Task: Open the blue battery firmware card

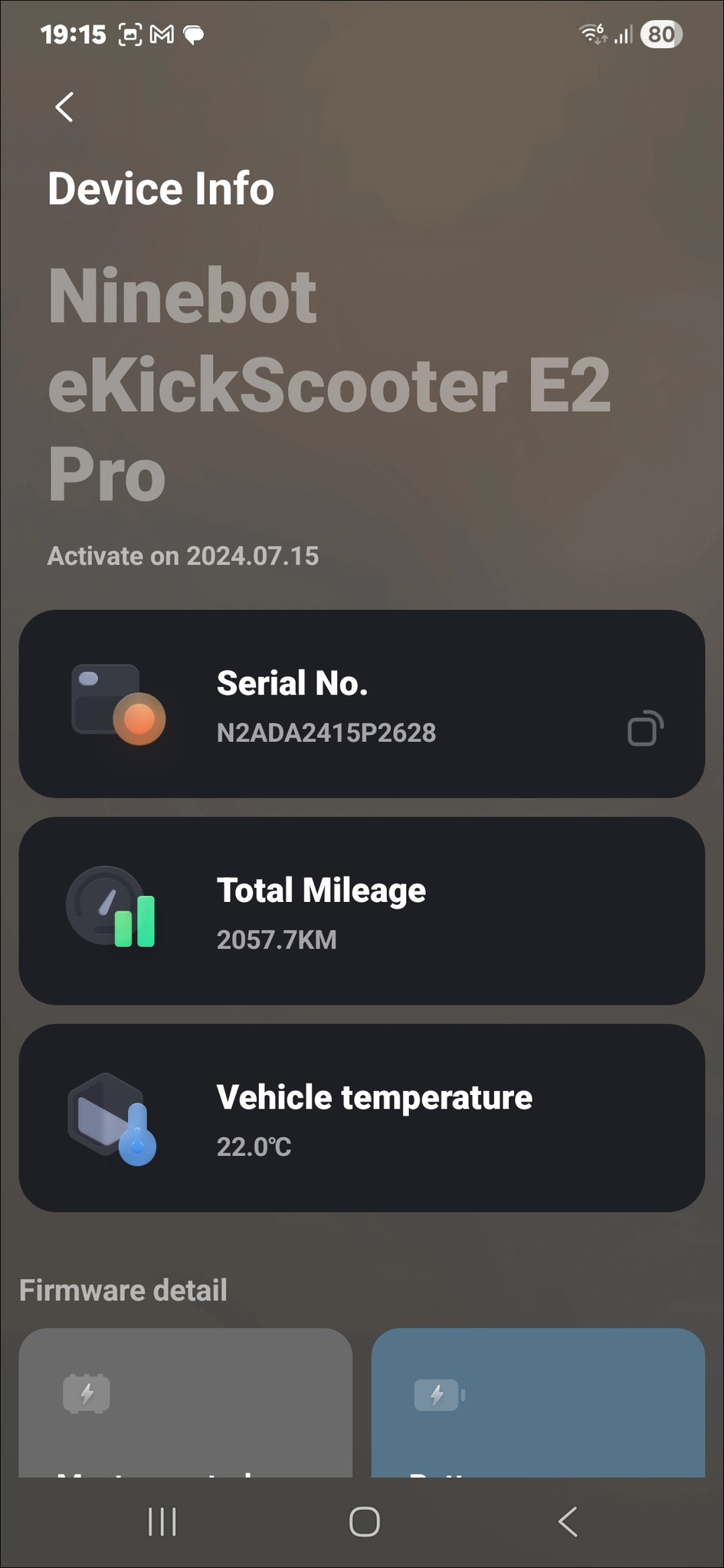Action: 538,1403
